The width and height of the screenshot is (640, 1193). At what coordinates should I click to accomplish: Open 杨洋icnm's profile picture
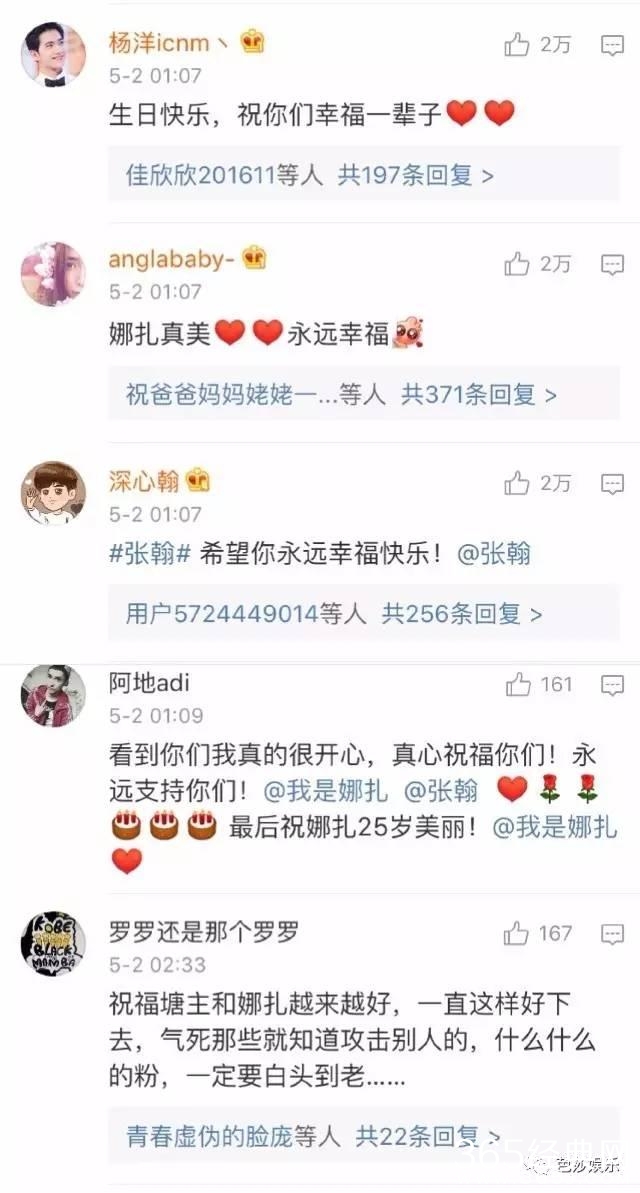(x=53, y=54)
